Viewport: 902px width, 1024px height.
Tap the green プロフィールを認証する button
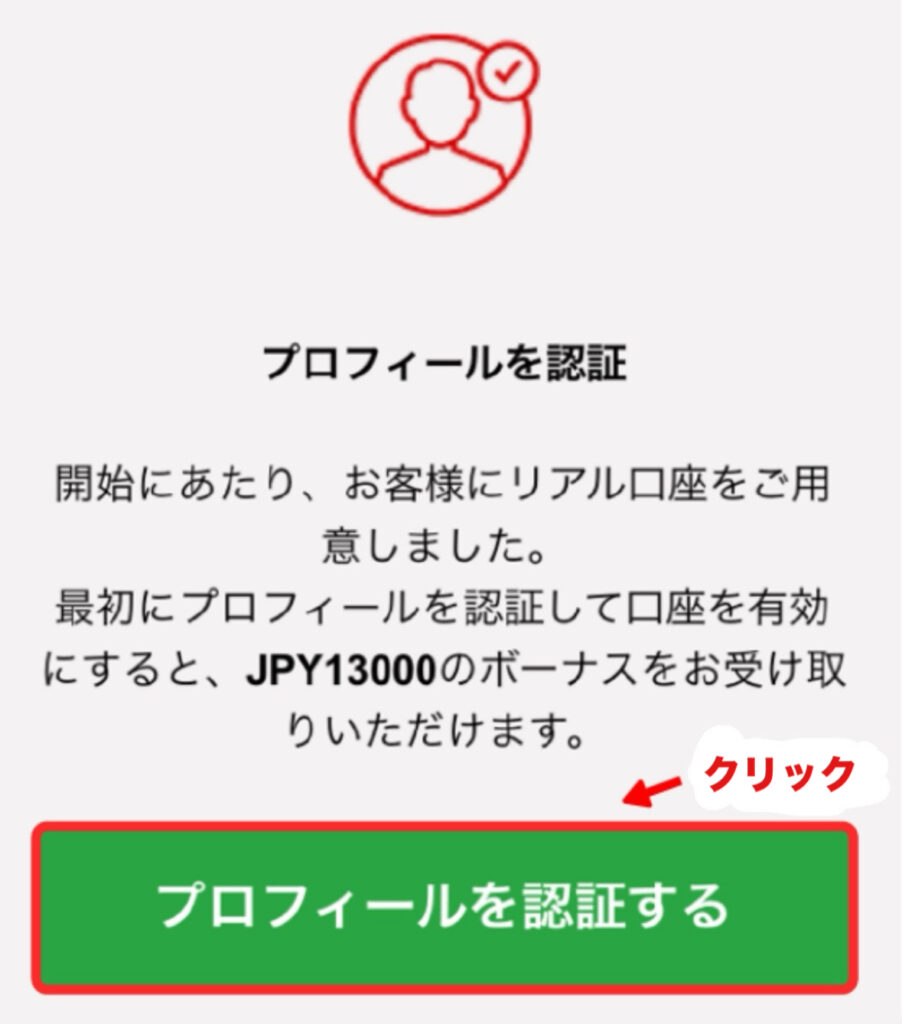pyautogui.click(x=445, y=906)
